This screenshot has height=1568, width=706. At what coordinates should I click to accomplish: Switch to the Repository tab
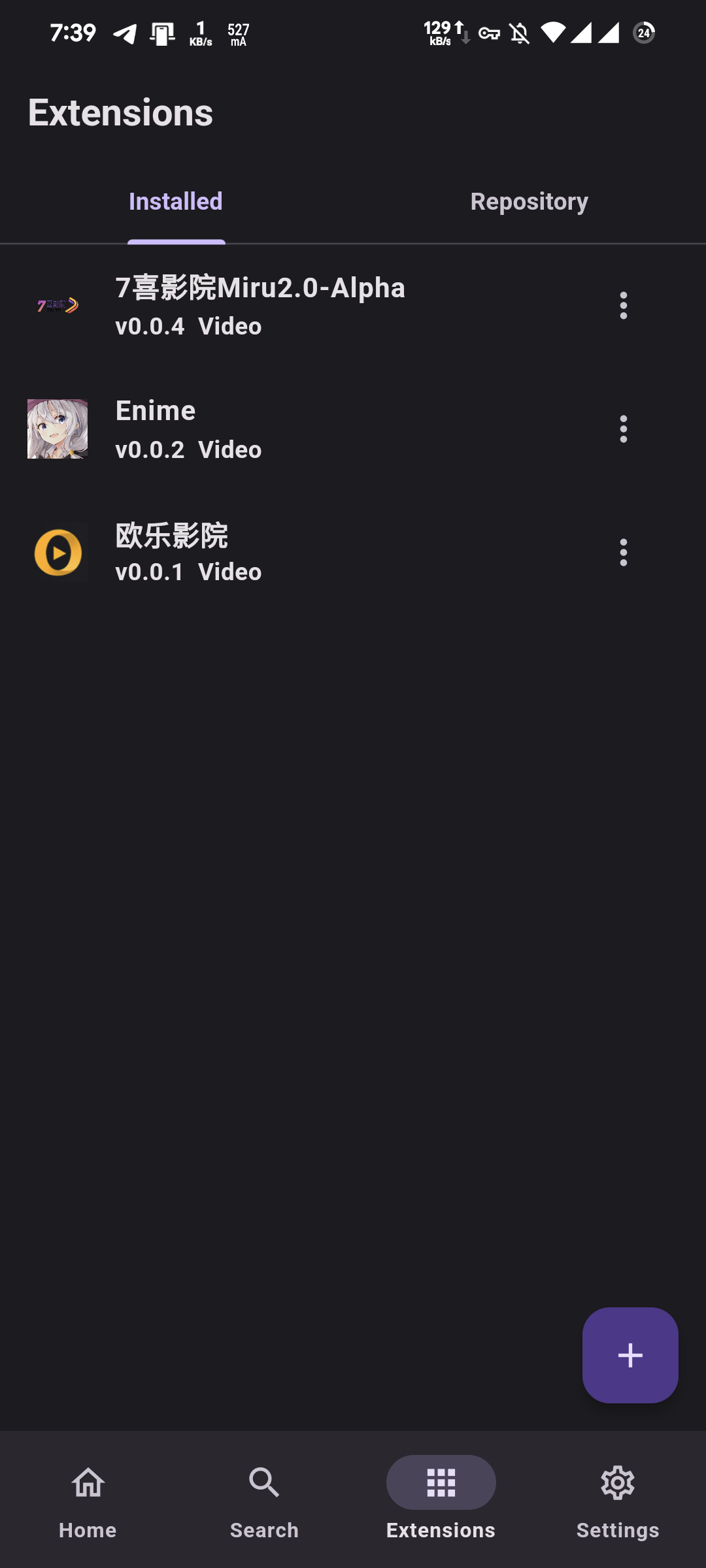tap(529, 202)
